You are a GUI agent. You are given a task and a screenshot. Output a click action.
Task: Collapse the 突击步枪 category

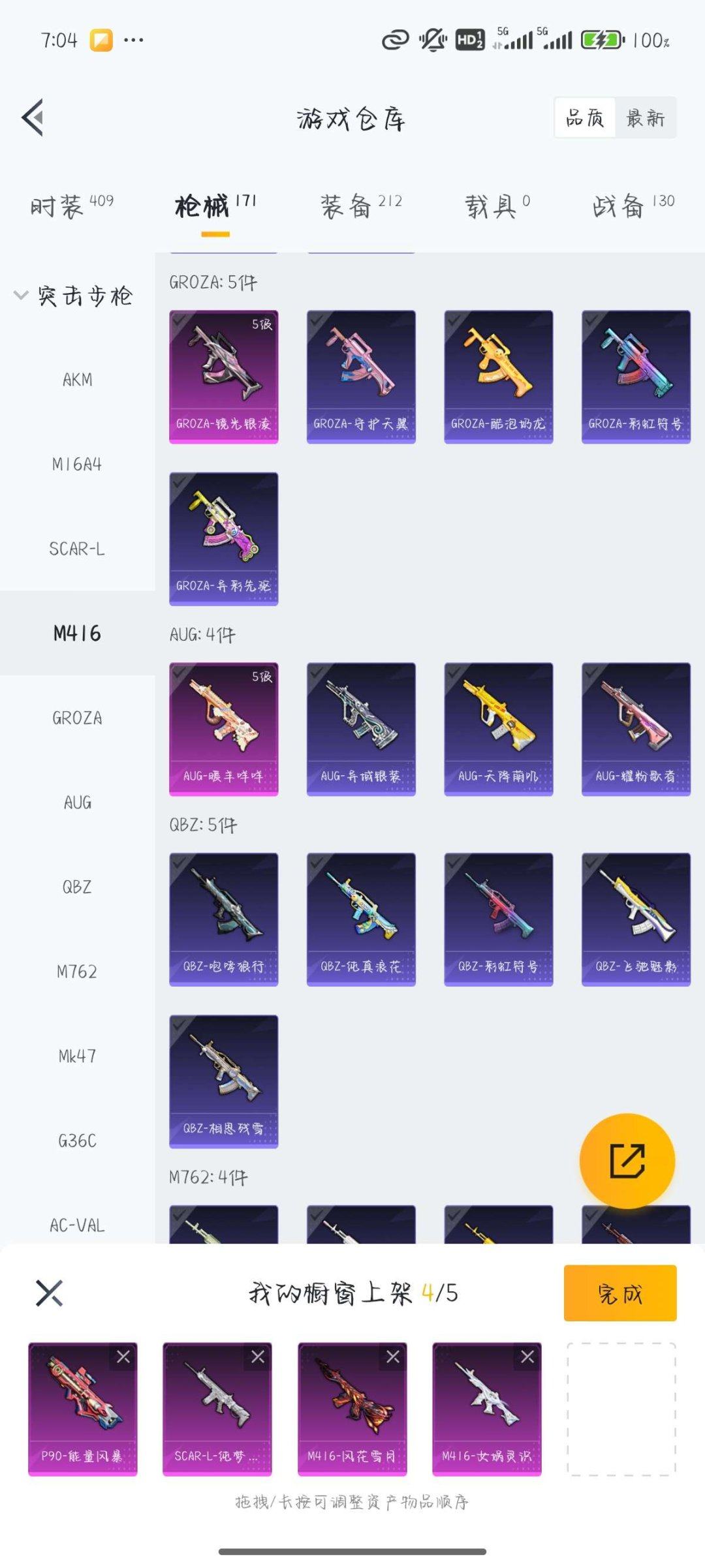73,296
